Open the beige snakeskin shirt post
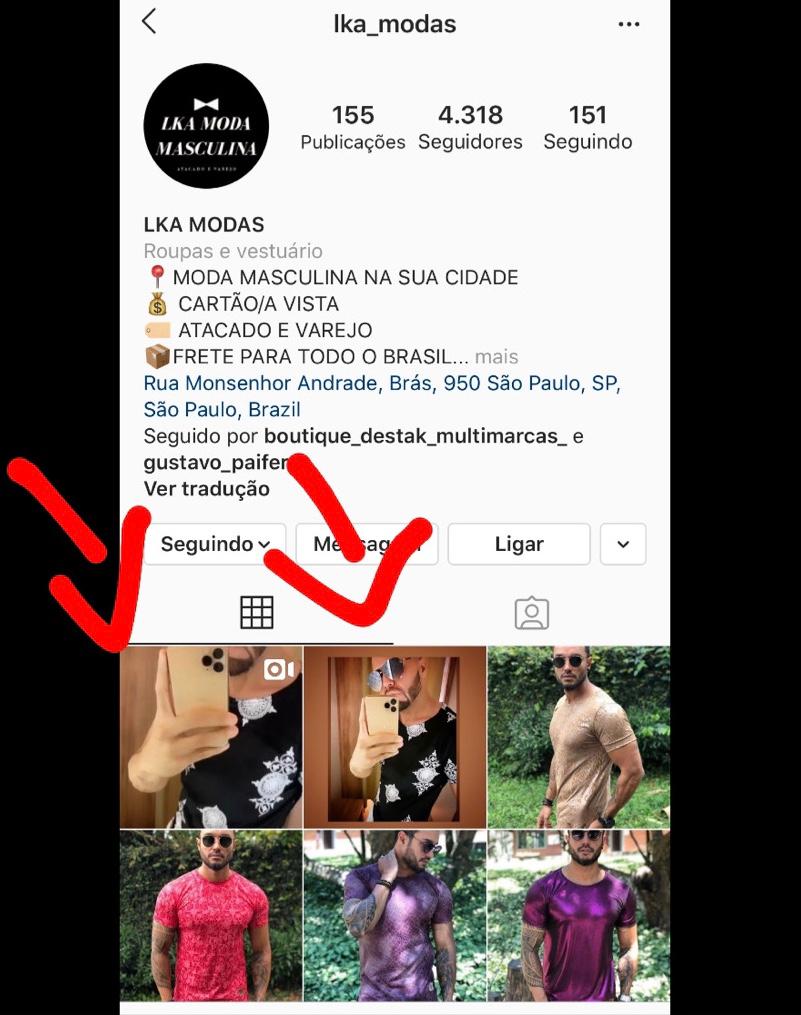This screenshot has width=801, height=1015. click(578, 737)
